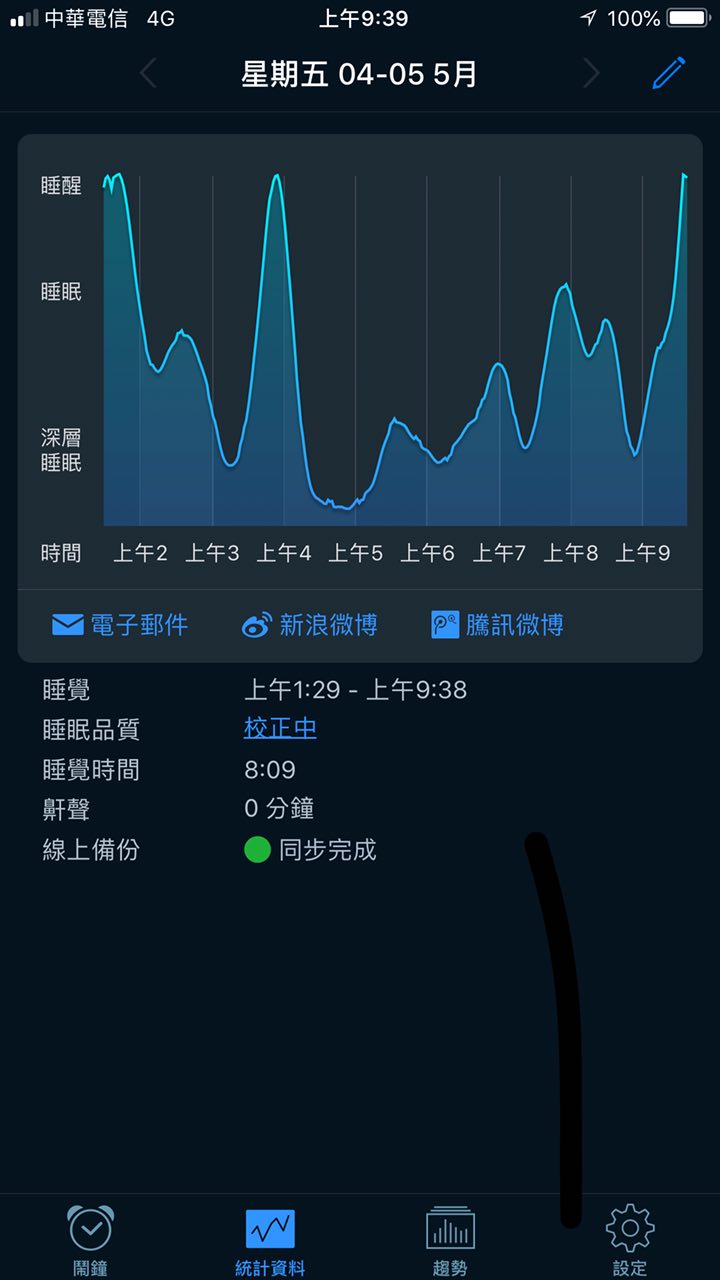The width and height of the screenshot is (720, 1280).
Task: Open the 趨勢 tab
Action: click(x=450, y=1240)
